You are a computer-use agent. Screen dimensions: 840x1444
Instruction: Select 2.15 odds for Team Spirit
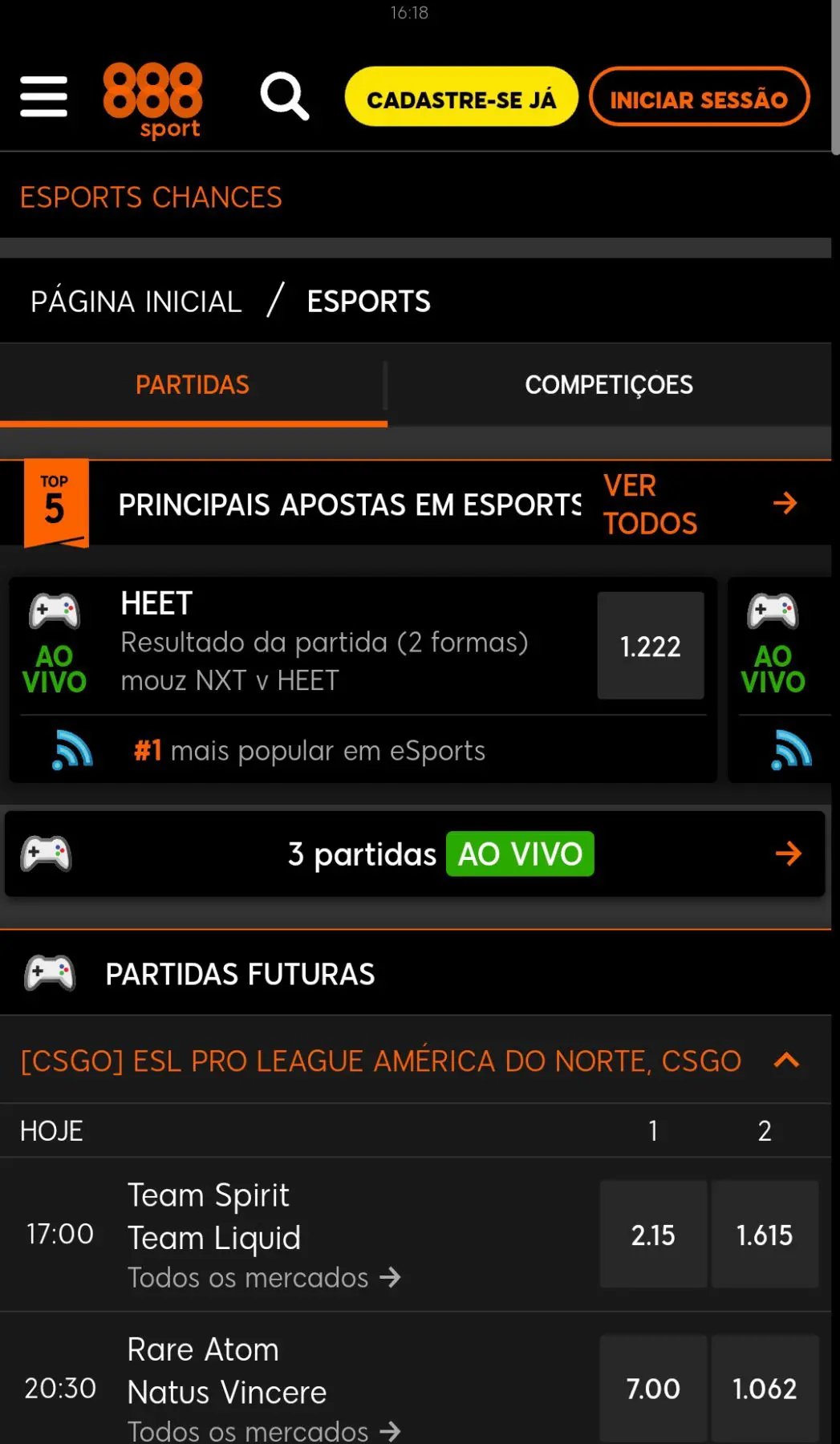click(x=652, y=1235)
